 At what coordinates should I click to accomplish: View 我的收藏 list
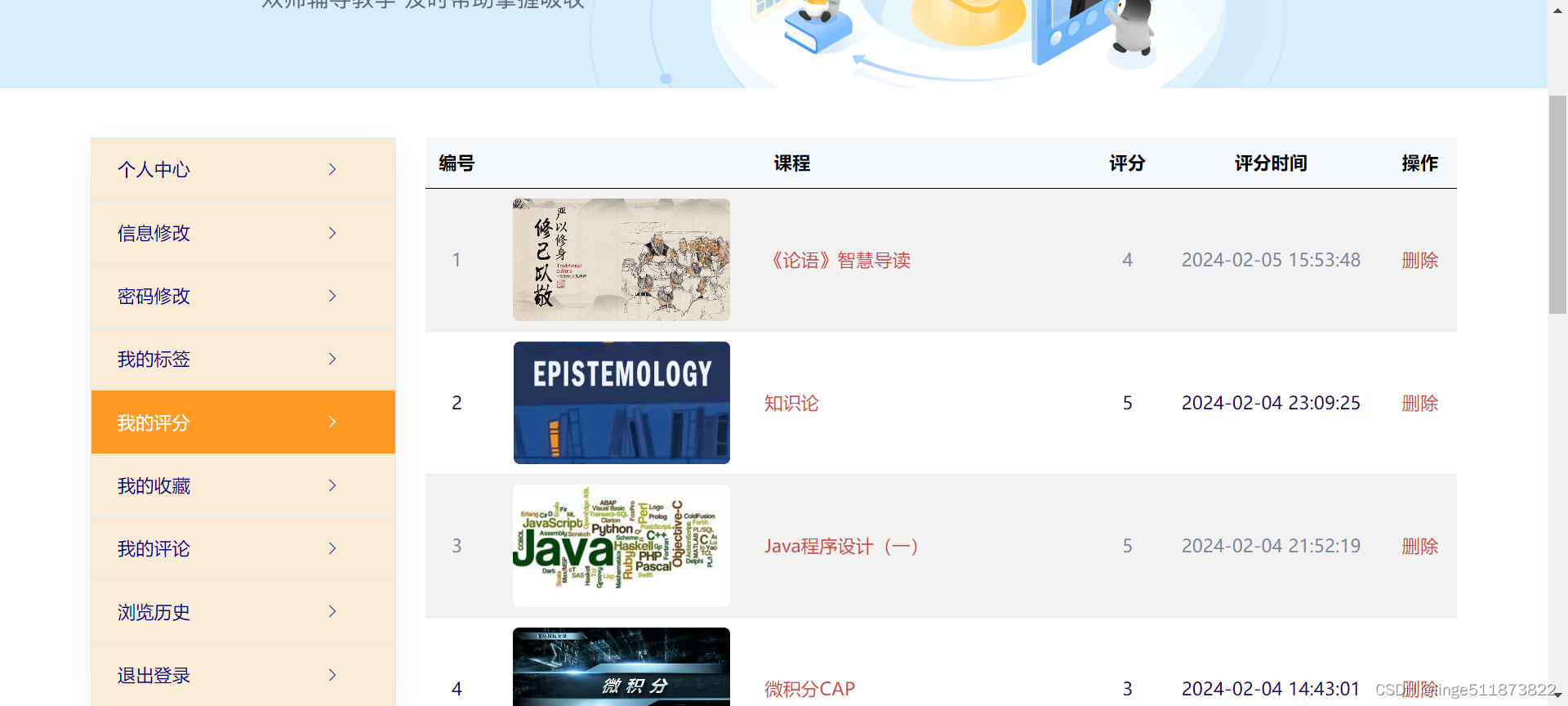click(x=154, y=485)
